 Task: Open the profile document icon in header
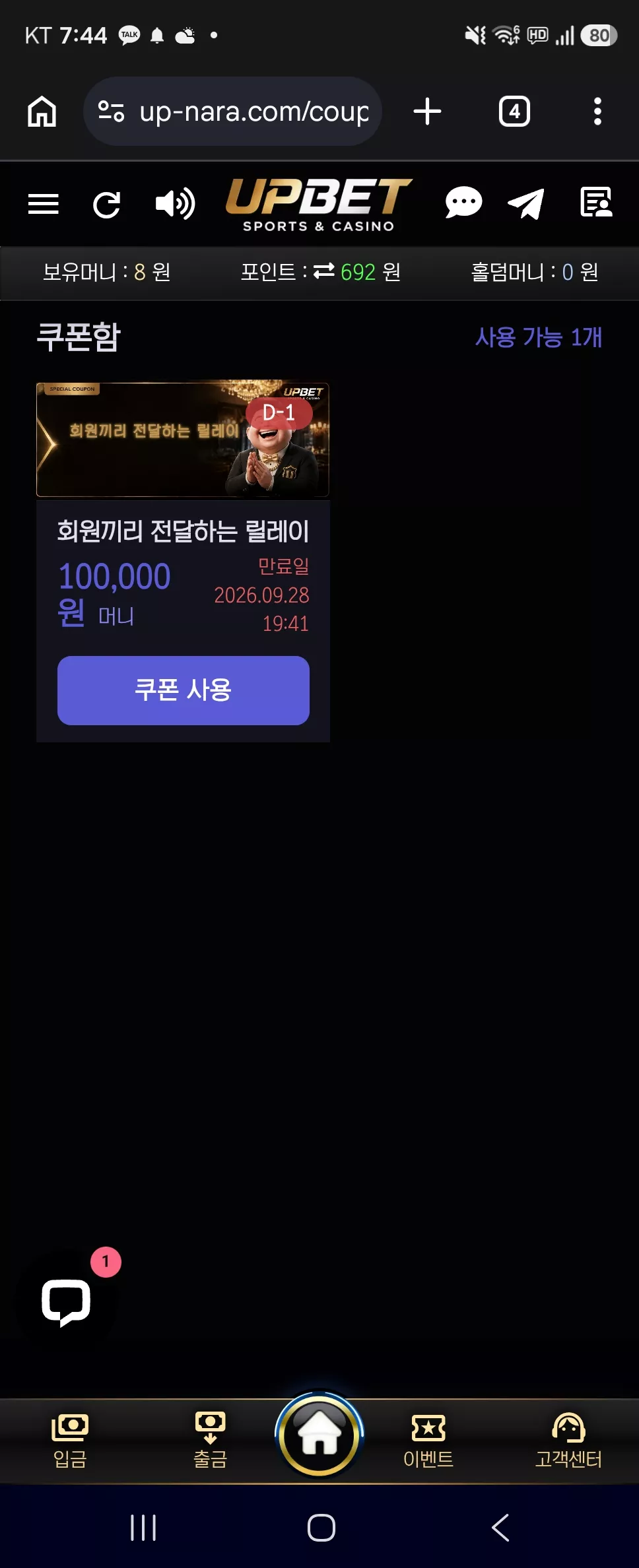(x=596, y=202)
